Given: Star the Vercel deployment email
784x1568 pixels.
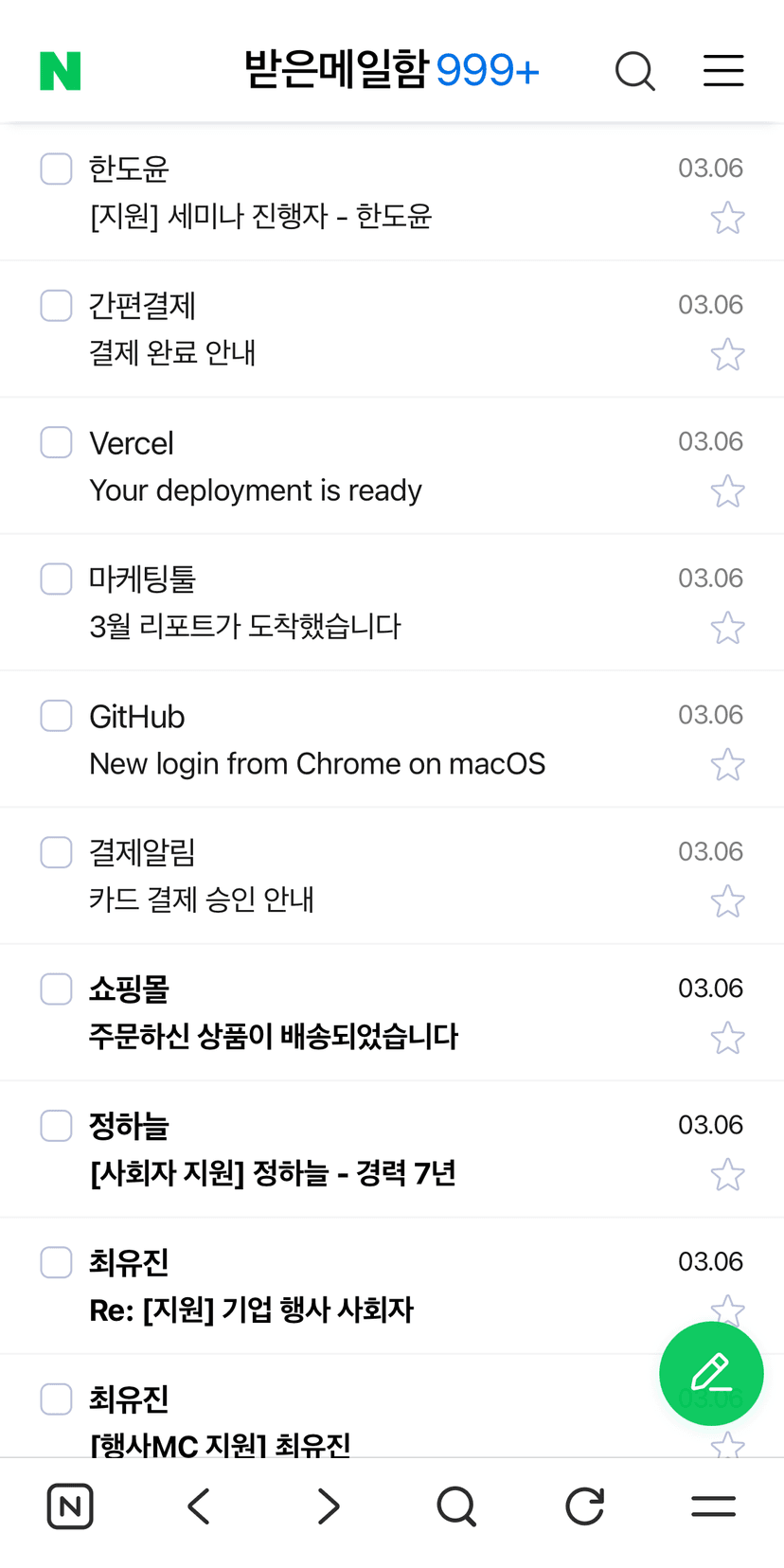Looking at the screenshot, I should (726, 490).
